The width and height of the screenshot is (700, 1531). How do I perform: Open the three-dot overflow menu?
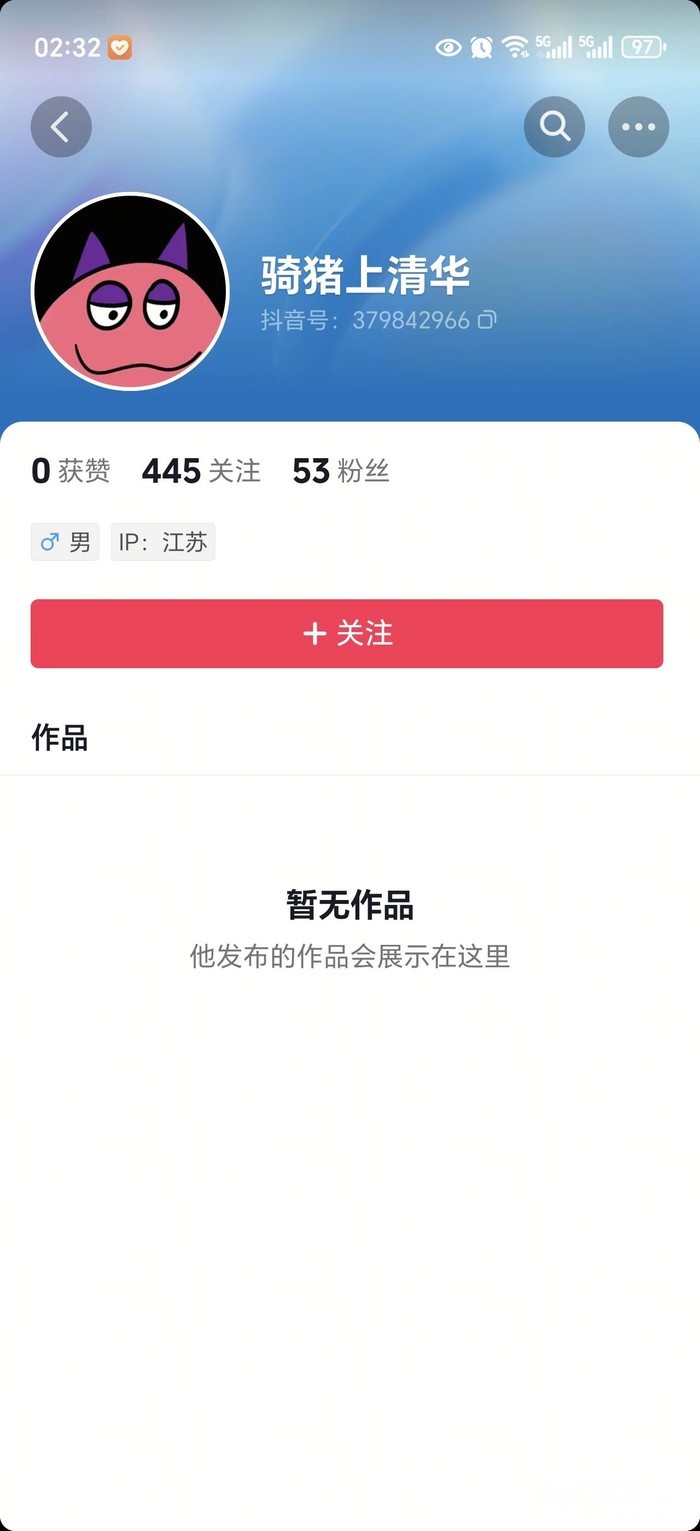click(x=638, y=127)
